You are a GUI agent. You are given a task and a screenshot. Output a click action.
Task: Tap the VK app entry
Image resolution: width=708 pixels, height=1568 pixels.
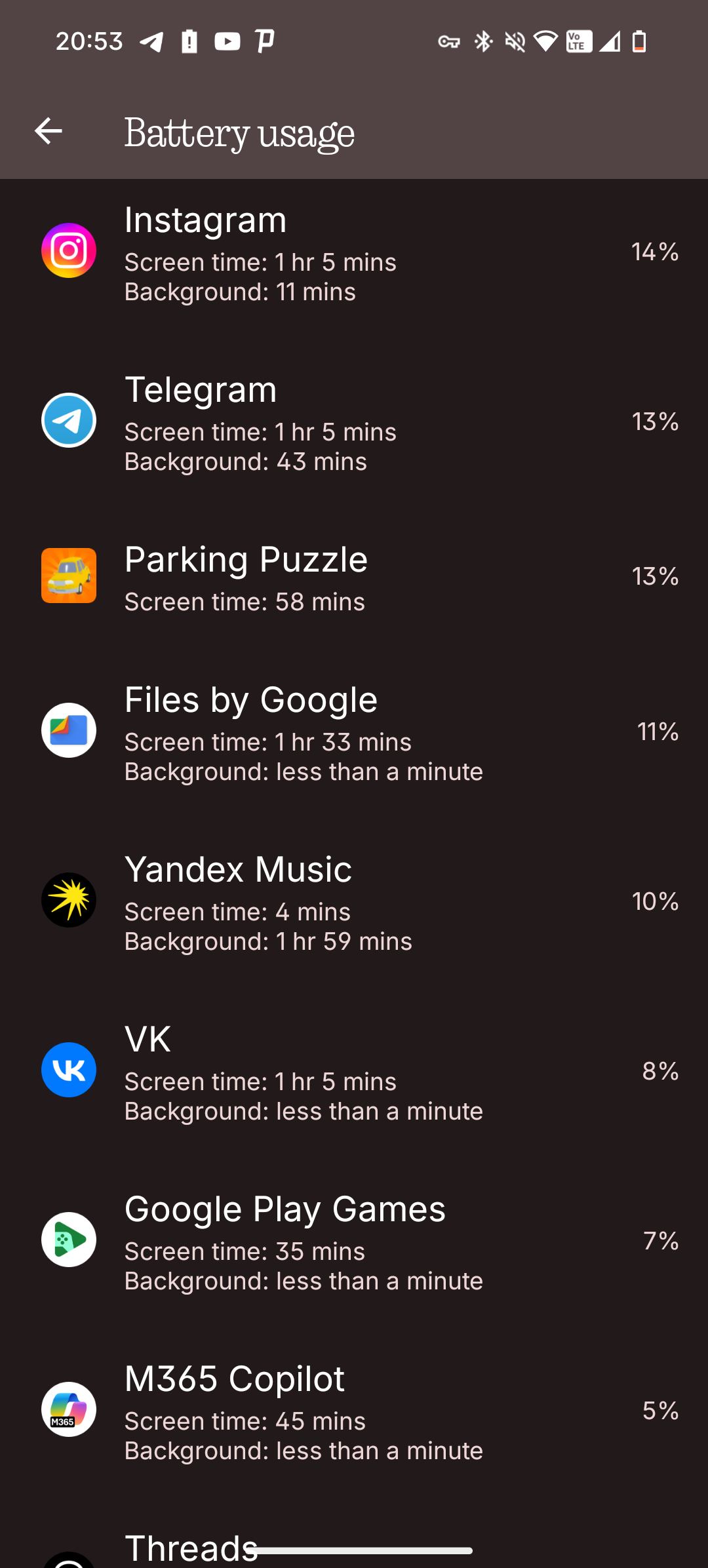pos(354,1072)
